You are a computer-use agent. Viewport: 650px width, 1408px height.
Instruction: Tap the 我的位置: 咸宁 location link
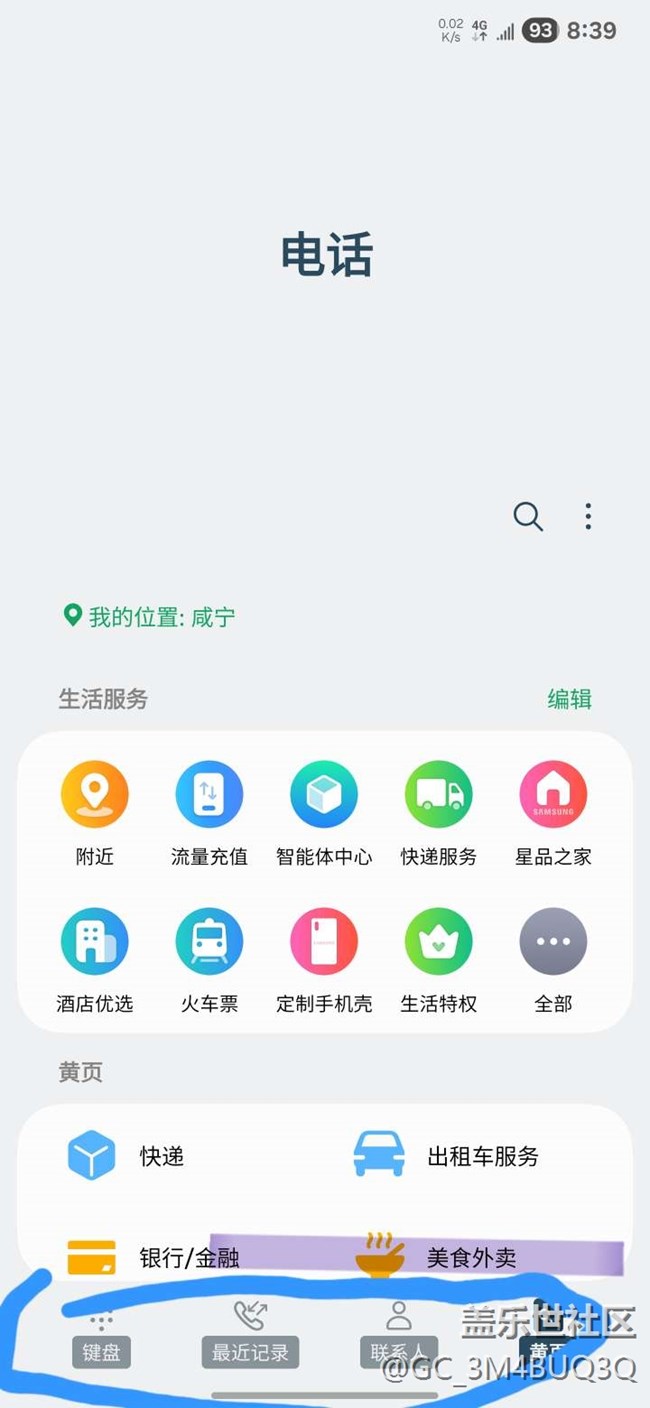[150, 616]
